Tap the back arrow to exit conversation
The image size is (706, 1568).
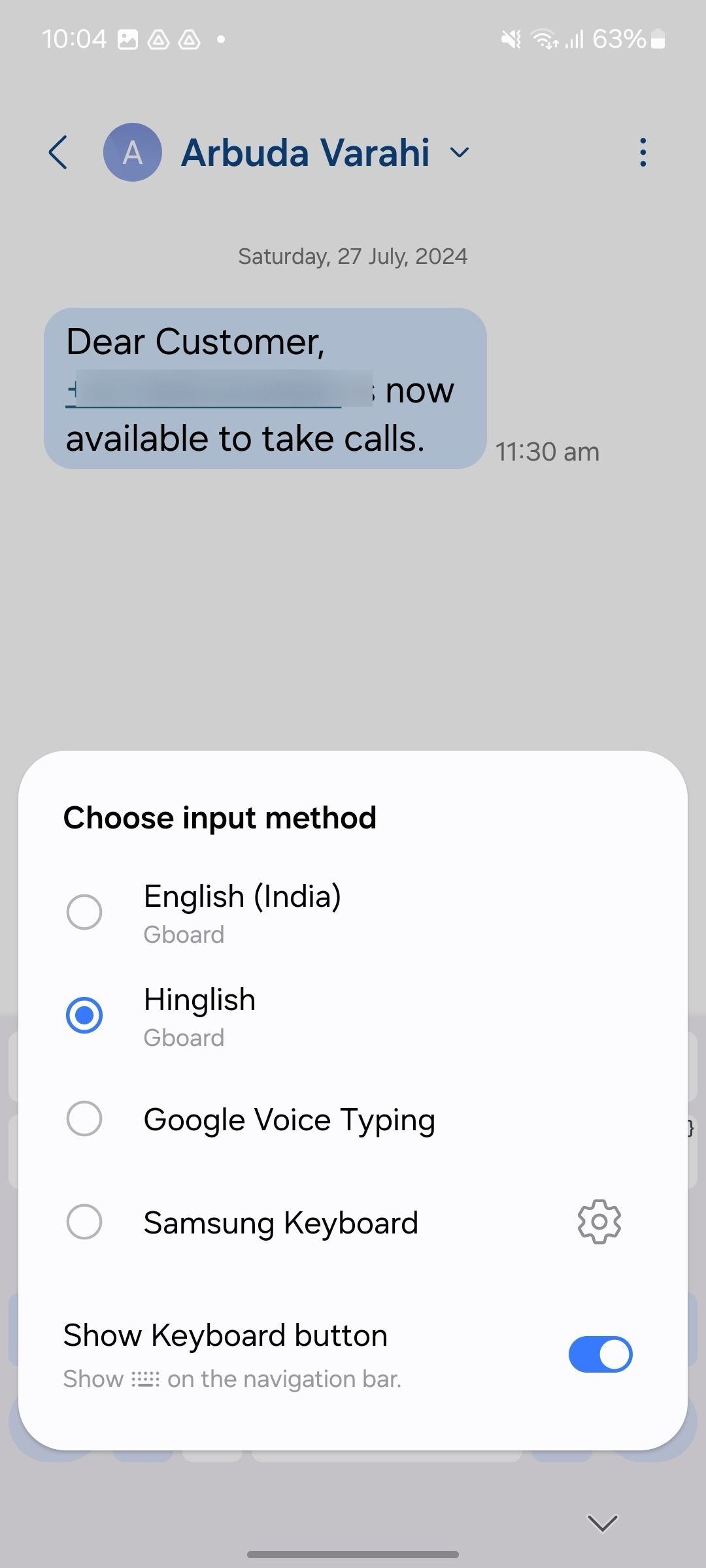pyautogui.click(x=58, y=154)
